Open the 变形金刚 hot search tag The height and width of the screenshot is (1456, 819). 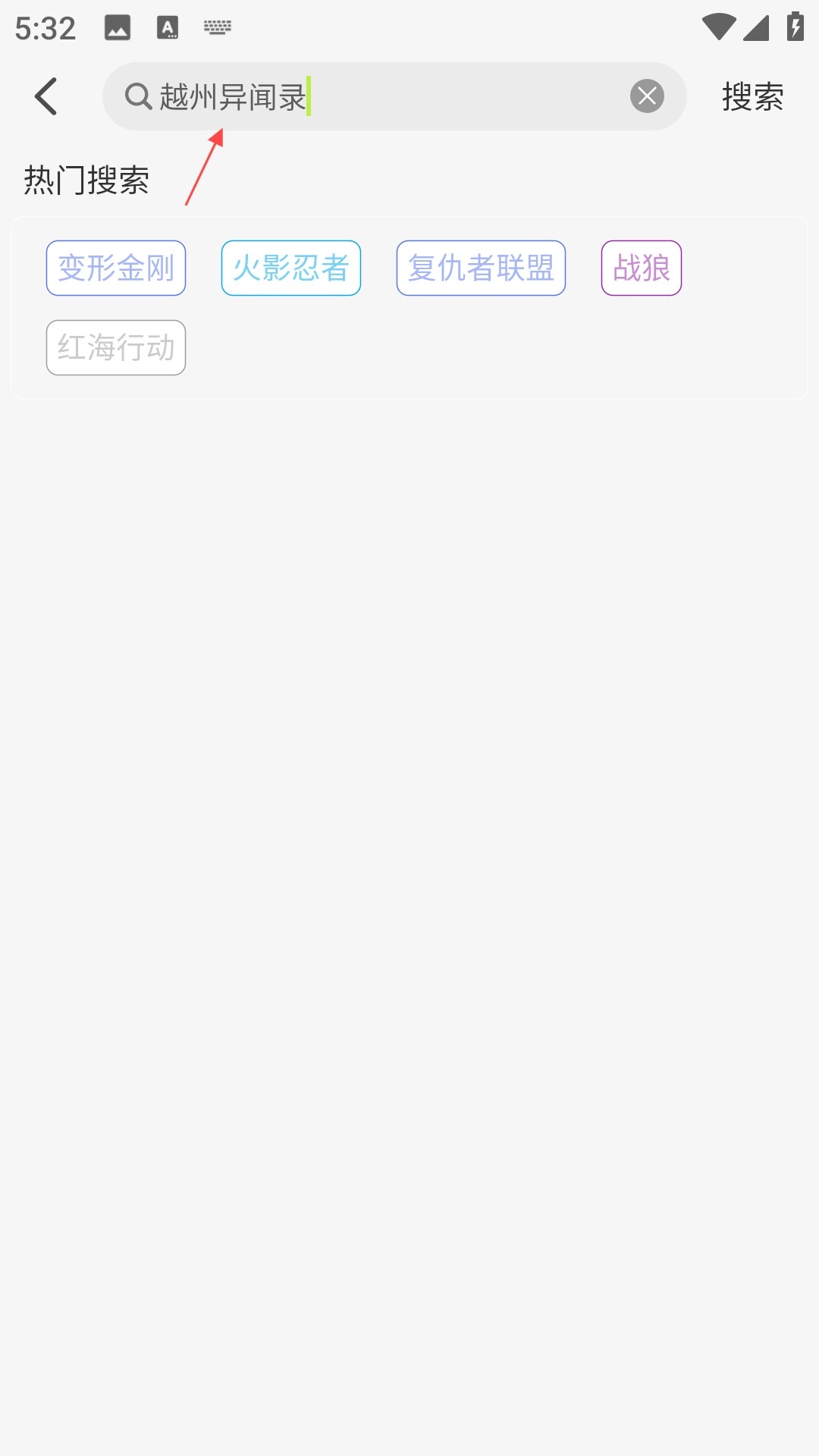[115, 268]
